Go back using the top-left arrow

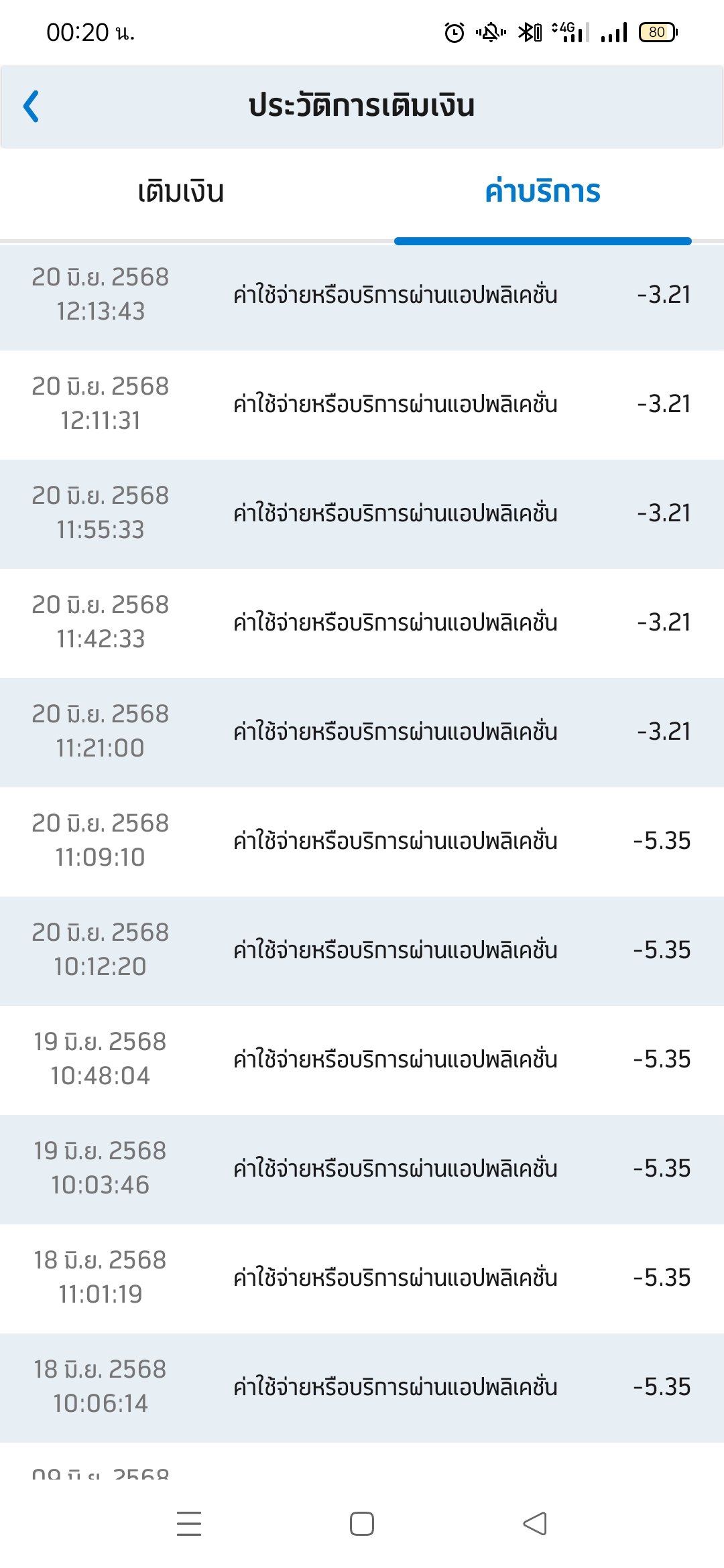coord(31,107)
